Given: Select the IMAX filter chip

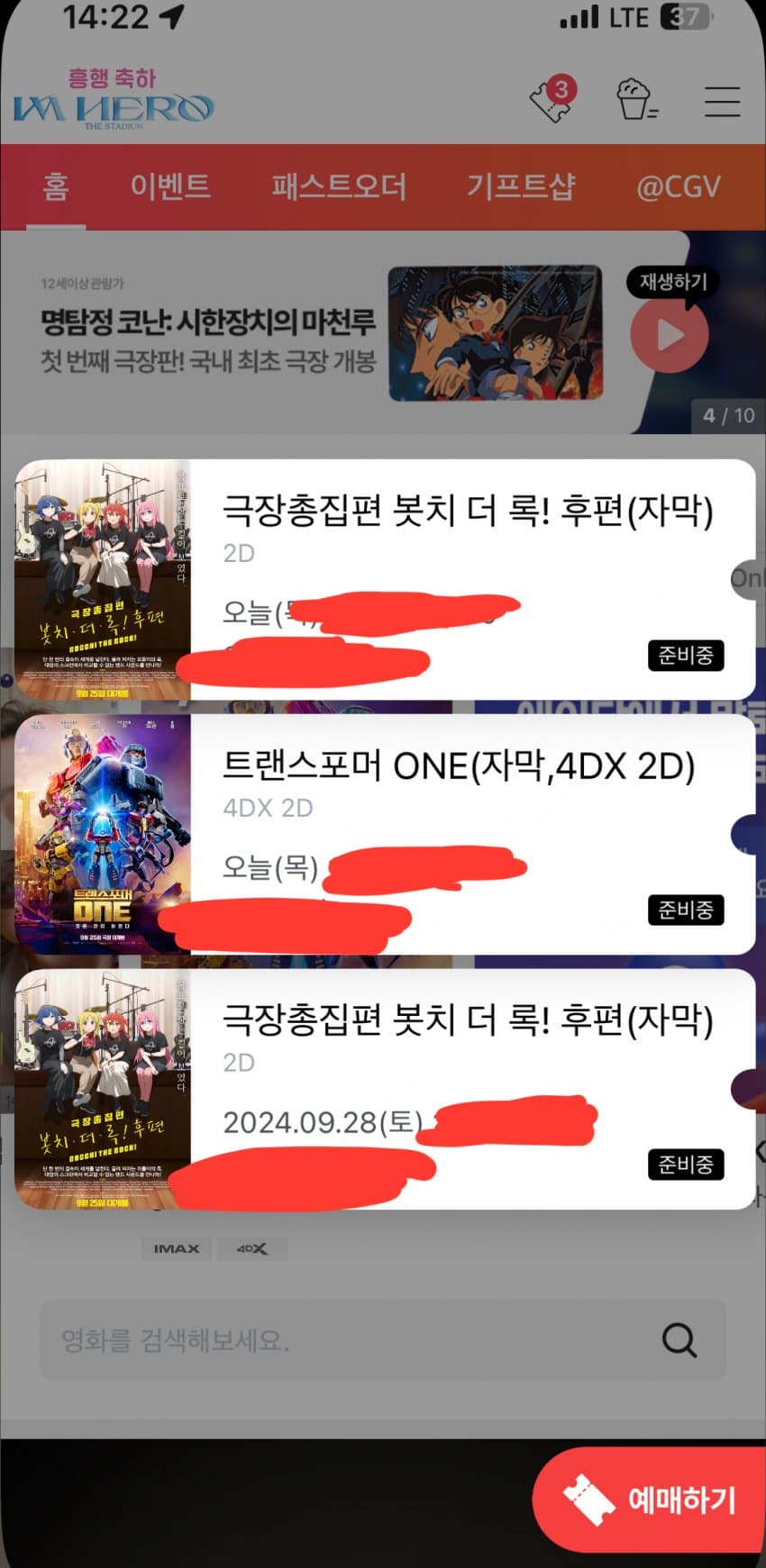Looking at the screenshot, I should point(177,1248).
